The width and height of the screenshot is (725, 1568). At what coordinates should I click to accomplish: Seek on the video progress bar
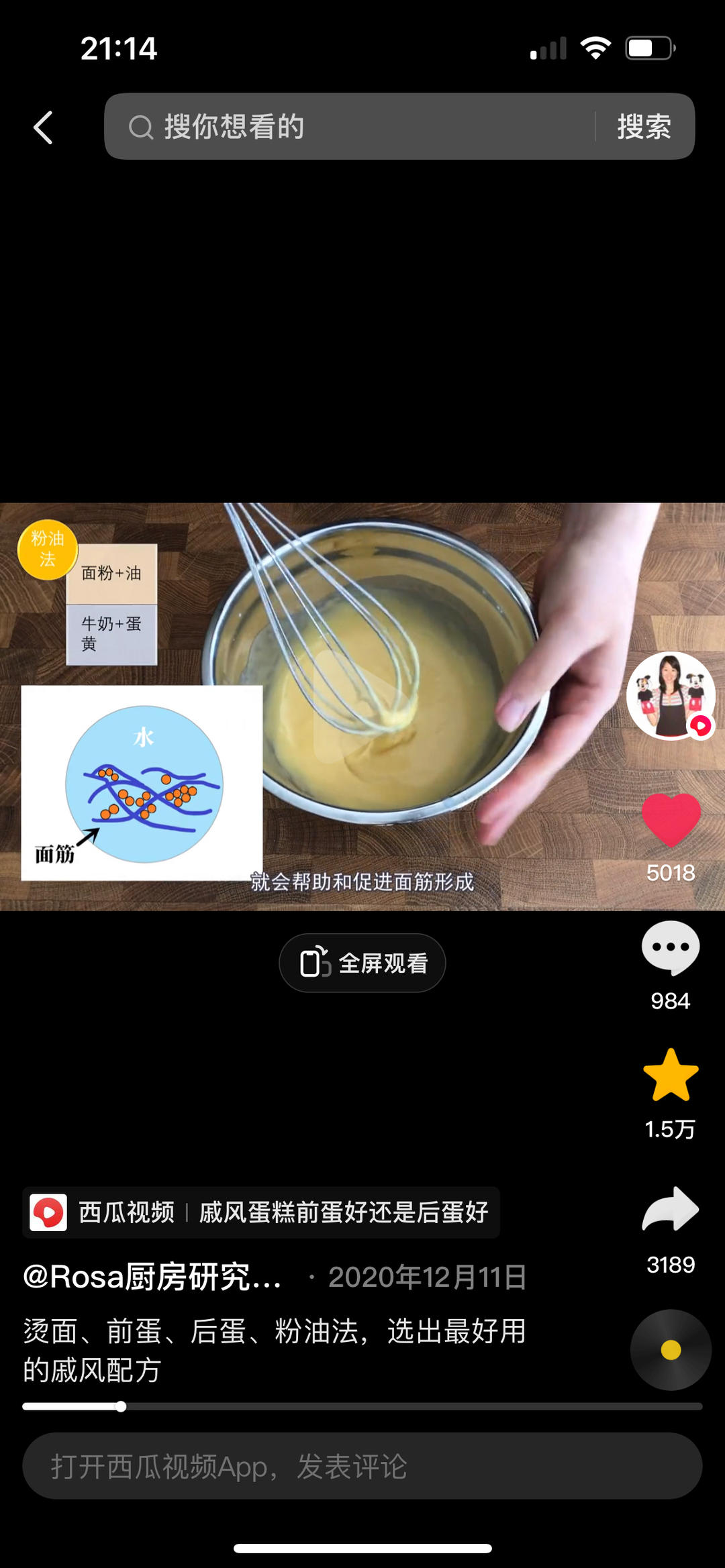tap(362, 1406)
